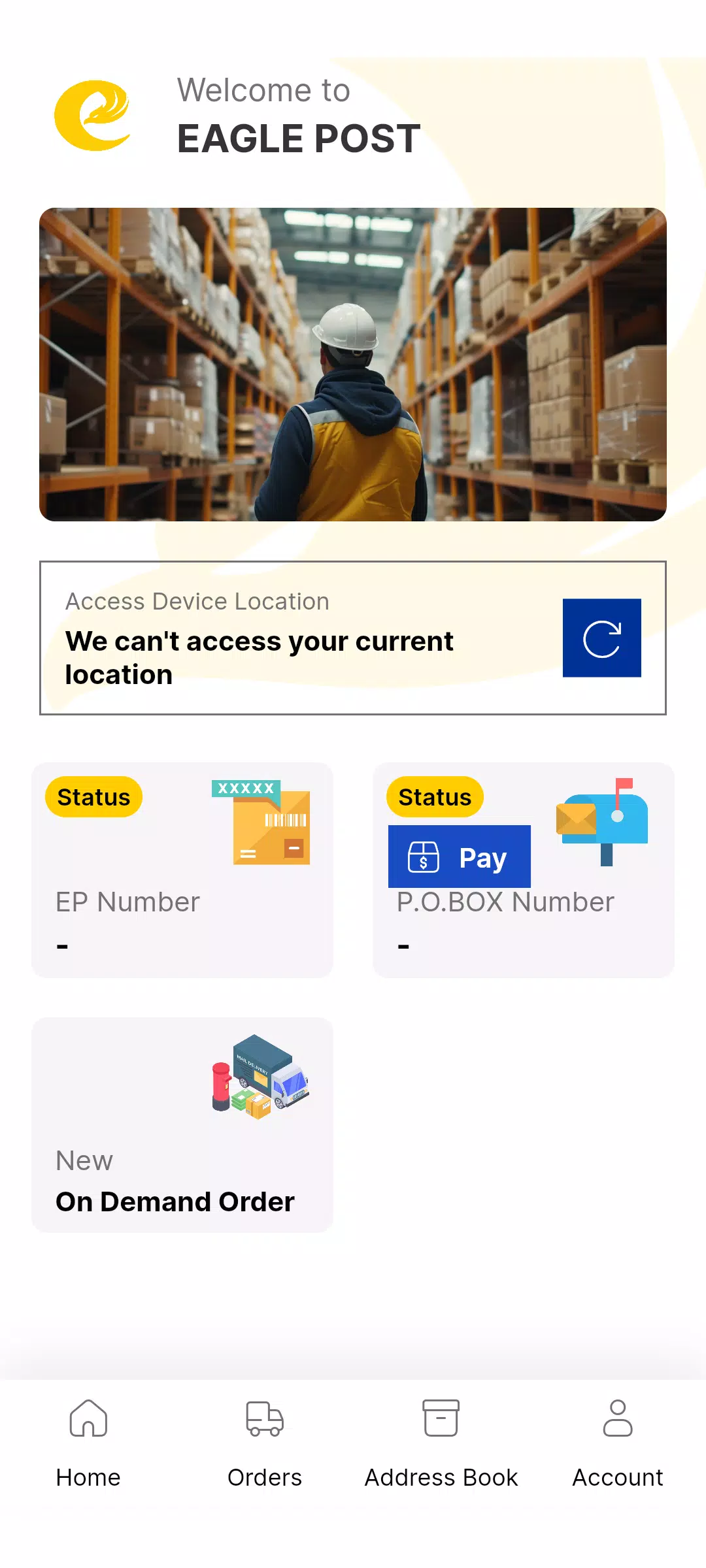Refresh device location access

tap(601, 638)
